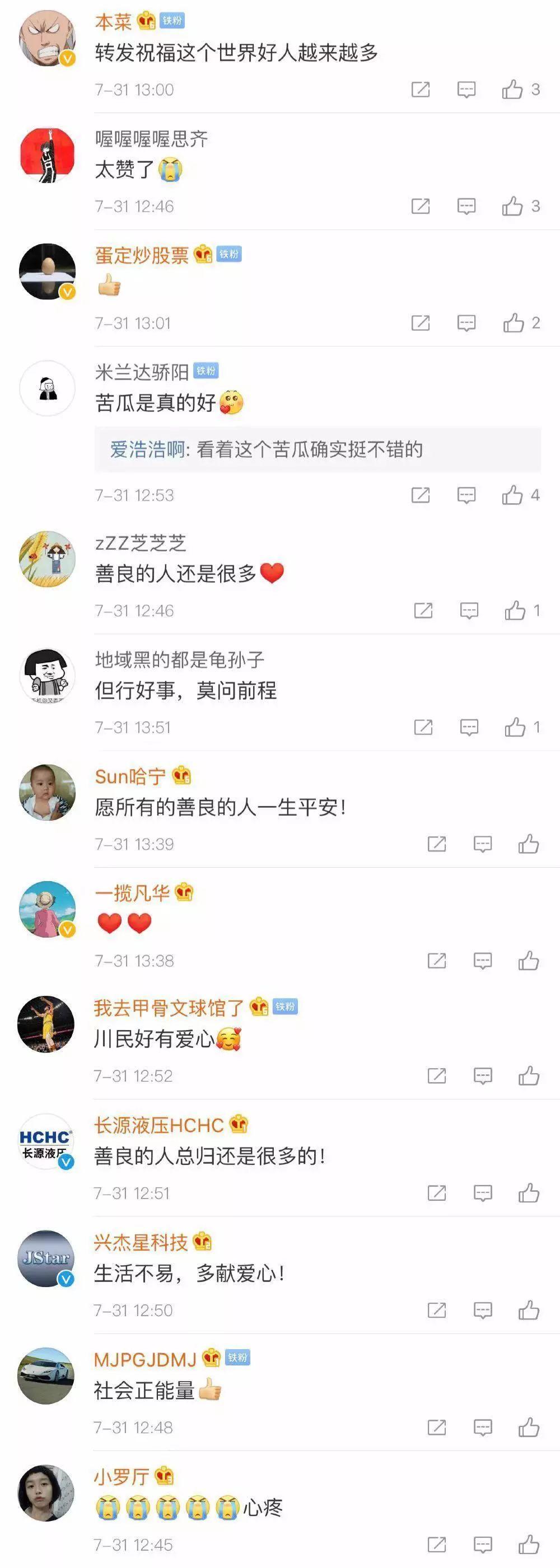Open username 蛋定炒股票's profile
The height and width of the screenshot is (1568, 560).
point(142,255)
